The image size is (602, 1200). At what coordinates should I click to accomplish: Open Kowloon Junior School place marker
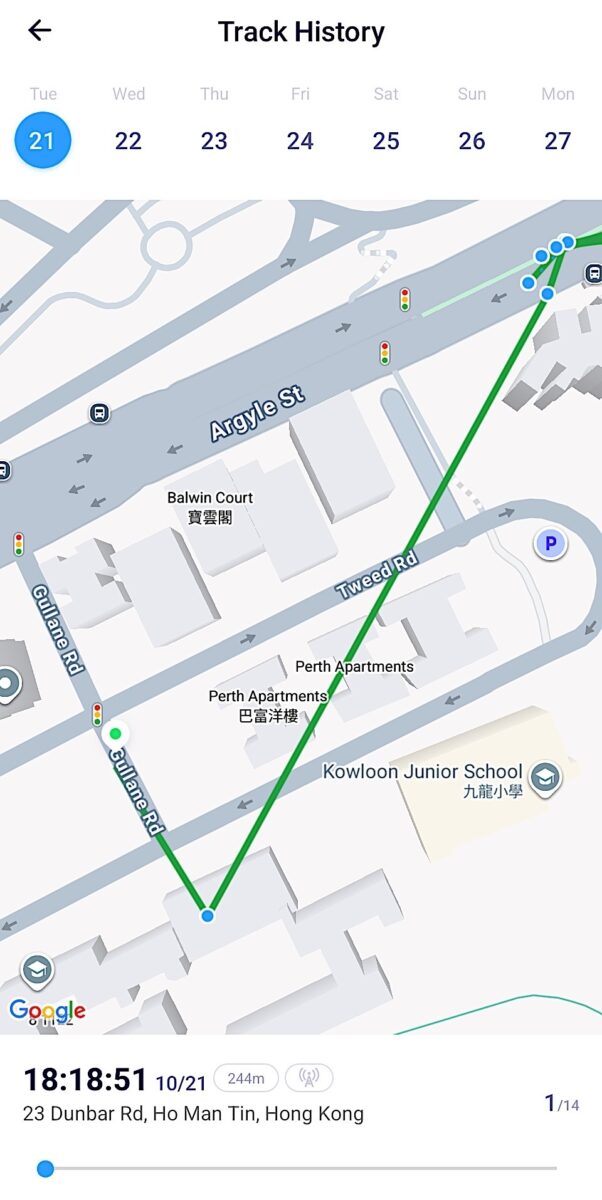[545, 778]
